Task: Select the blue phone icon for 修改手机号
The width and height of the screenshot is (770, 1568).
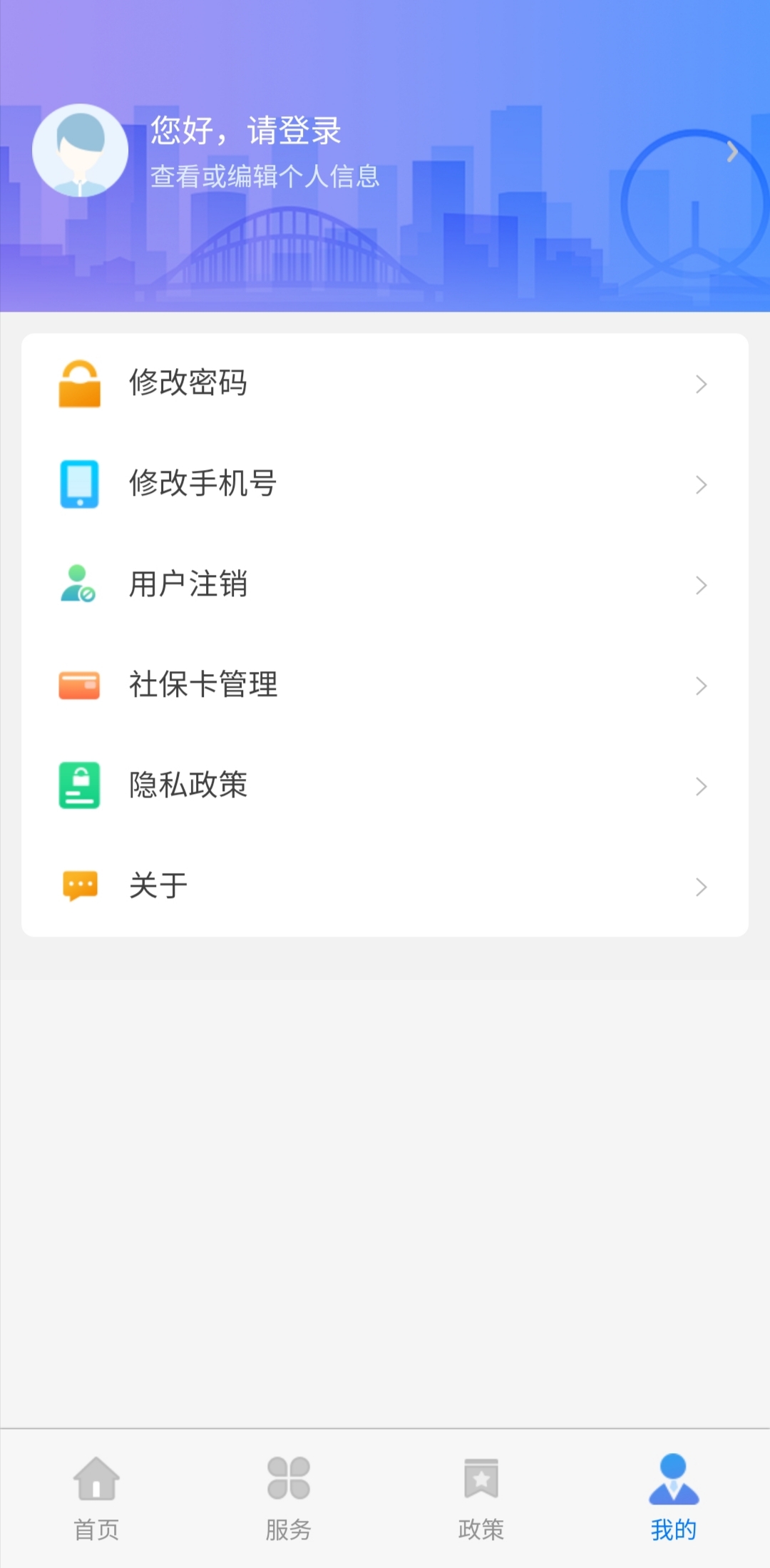Action: click(80, 484)
